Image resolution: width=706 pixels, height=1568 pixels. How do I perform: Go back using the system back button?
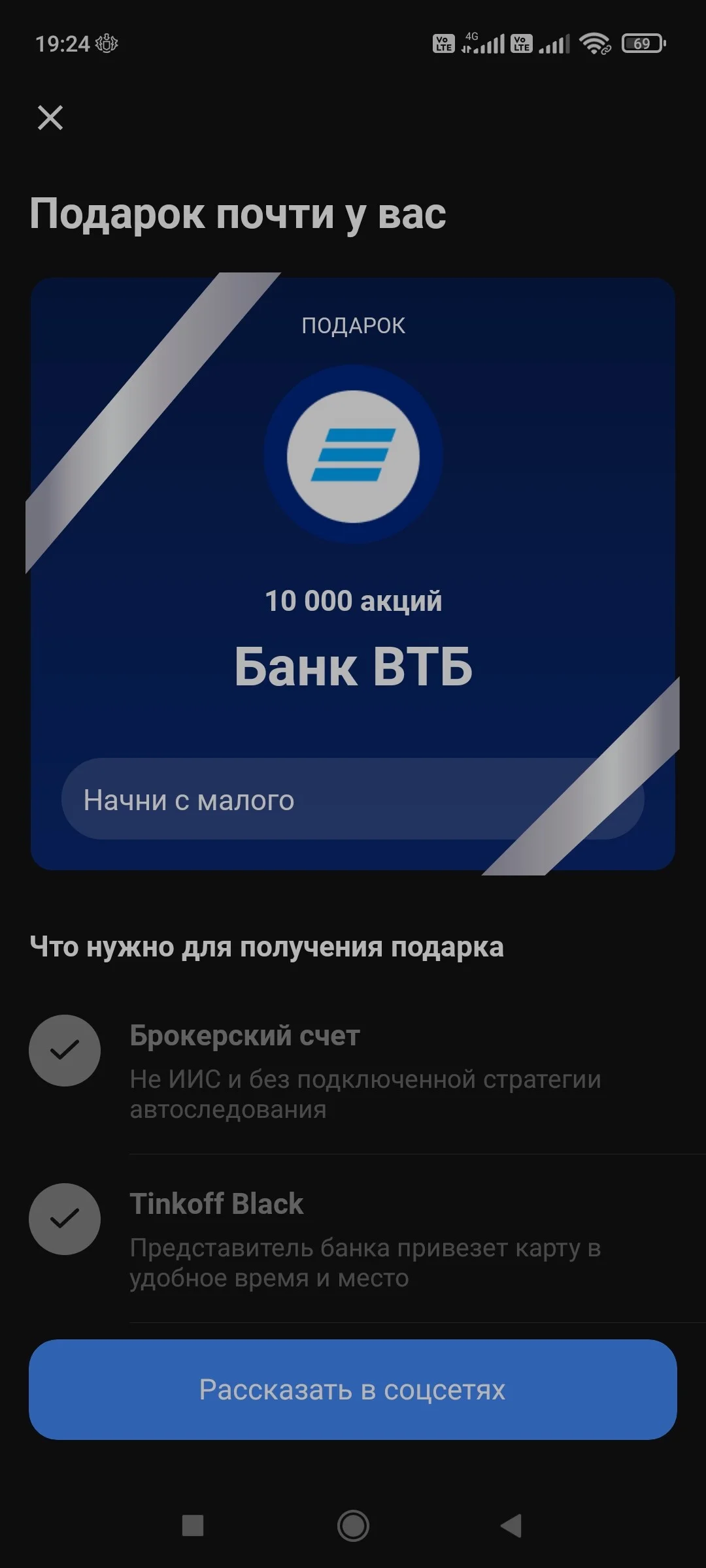tap(511, 1526)
